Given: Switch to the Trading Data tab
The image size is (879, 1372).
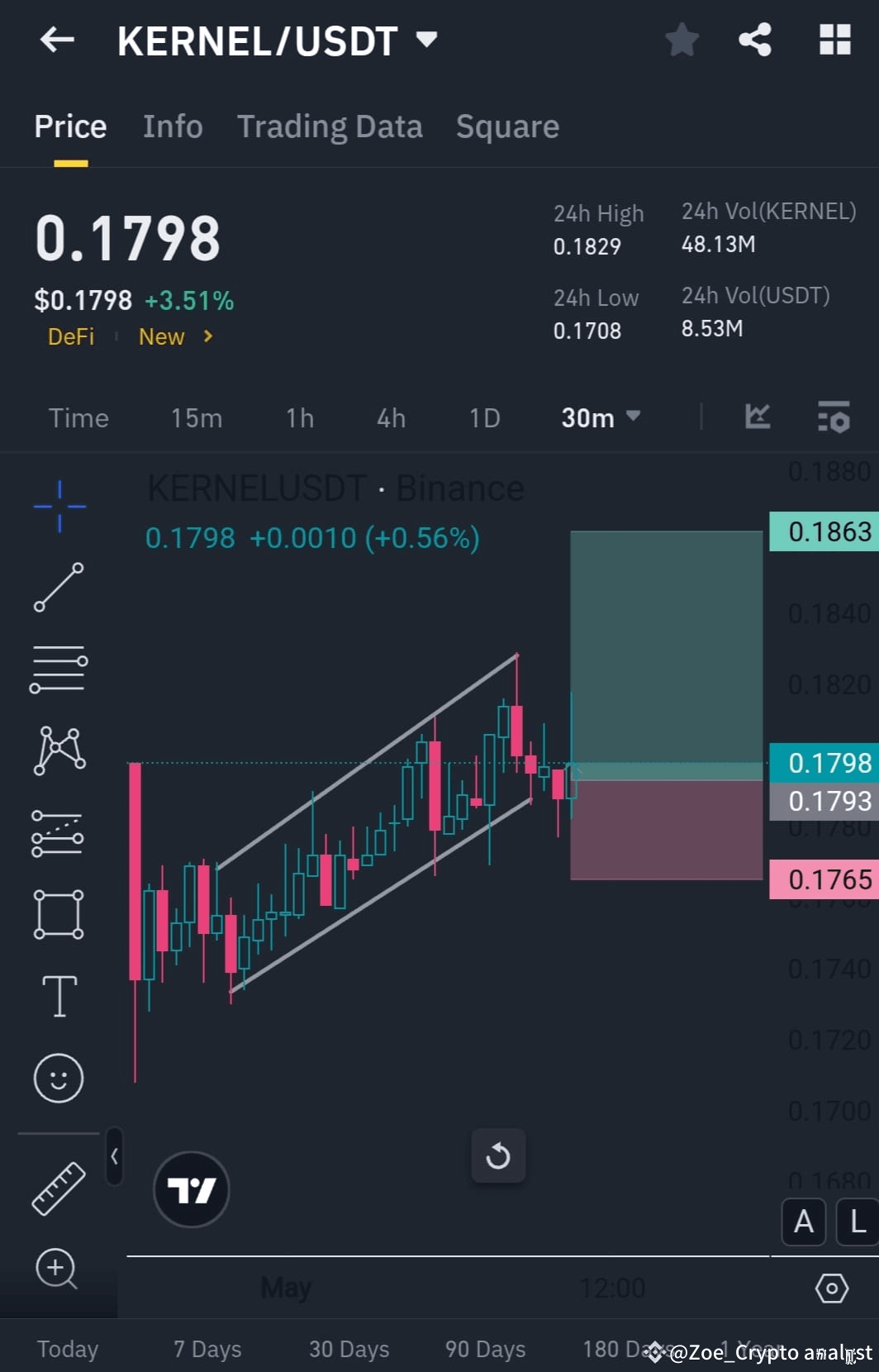Looking at the screenshot, I should point(330,126).
